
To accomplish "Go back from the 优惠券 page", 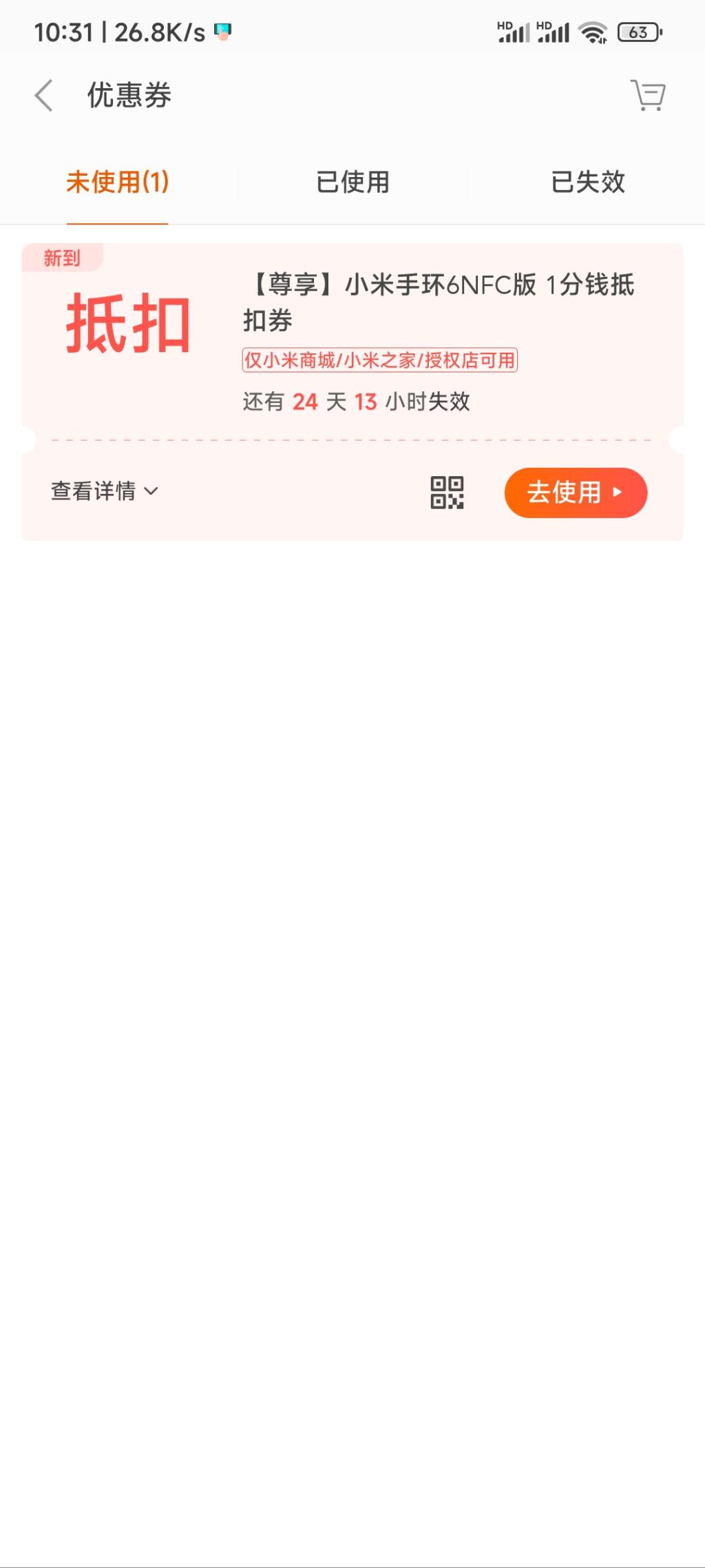I will pos(44,95).
